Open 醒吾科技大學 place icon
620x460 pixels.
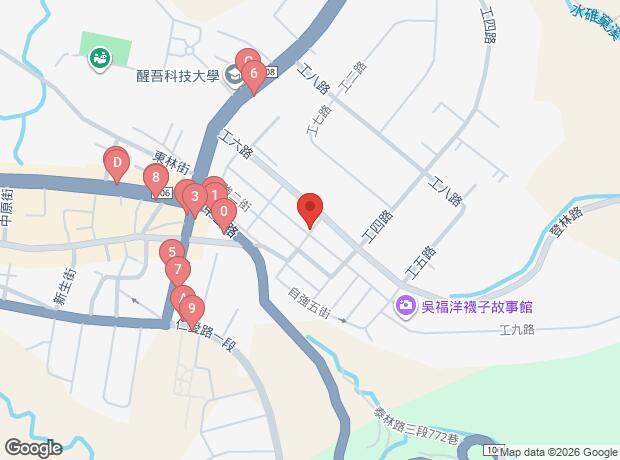[236, 75]
